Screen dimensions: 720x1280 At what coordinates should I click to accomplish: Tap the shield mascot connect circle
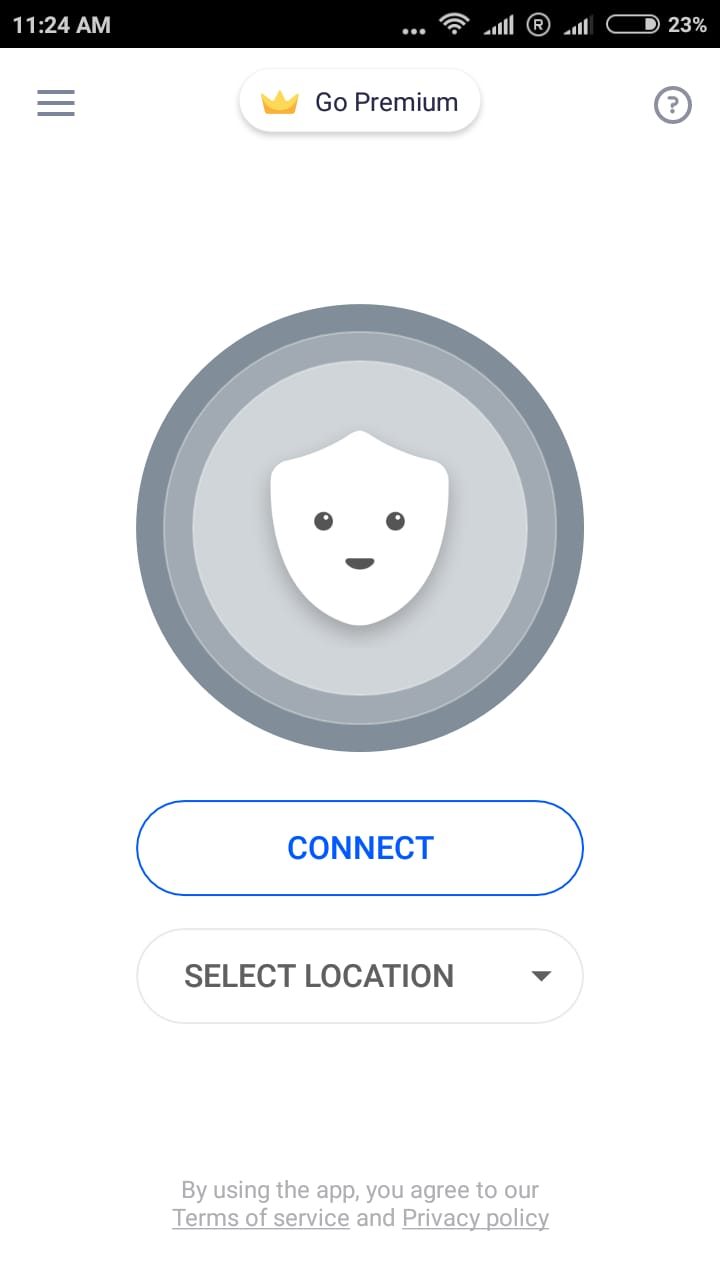[360, 527]
